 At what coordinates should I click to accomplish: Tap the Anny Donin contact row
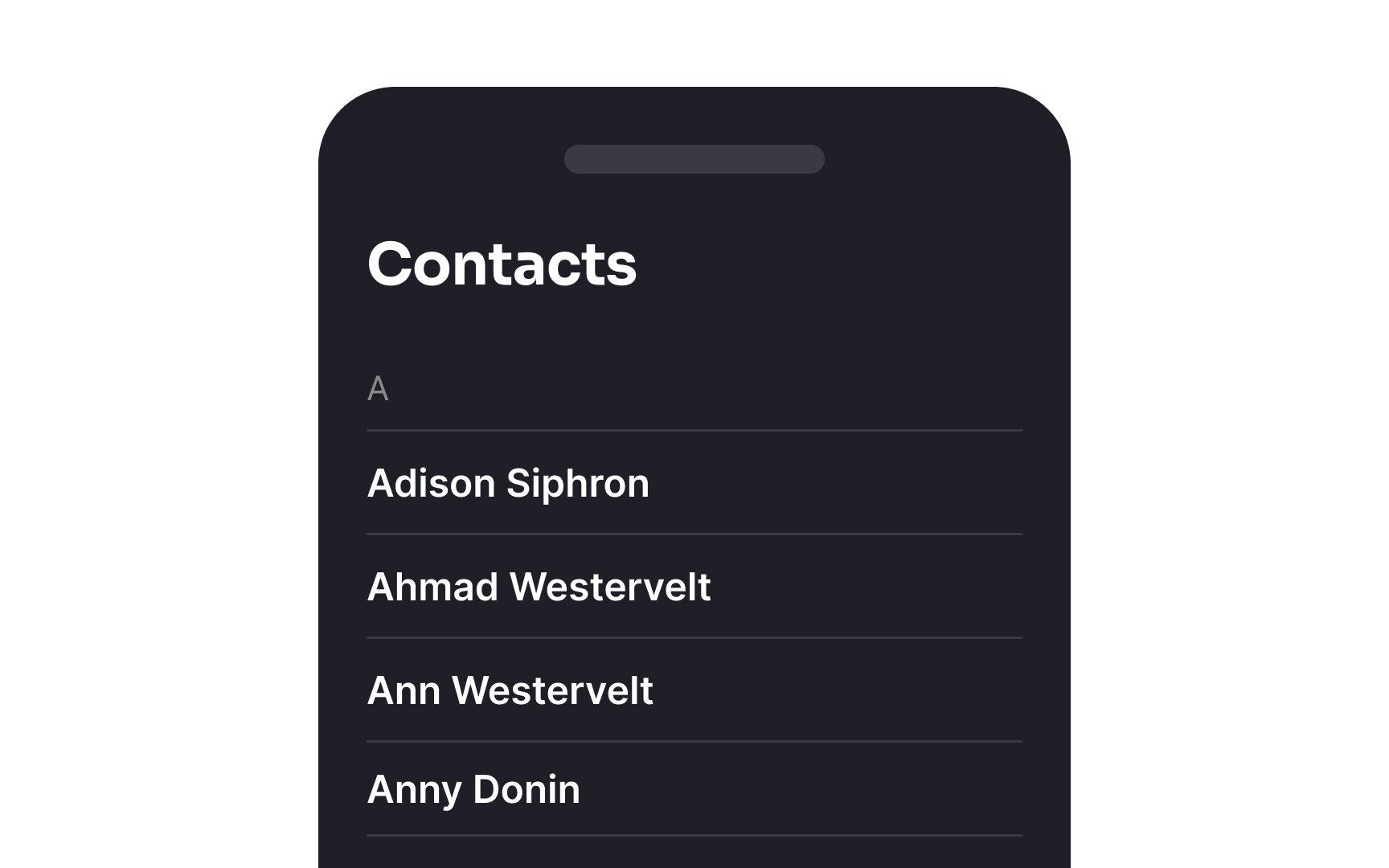473,789
